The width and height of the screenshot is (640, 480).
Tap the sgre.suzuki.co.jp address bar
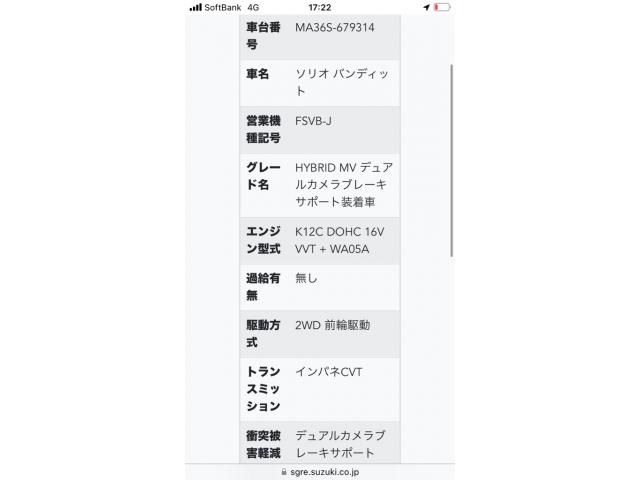[x=322, y=470]
